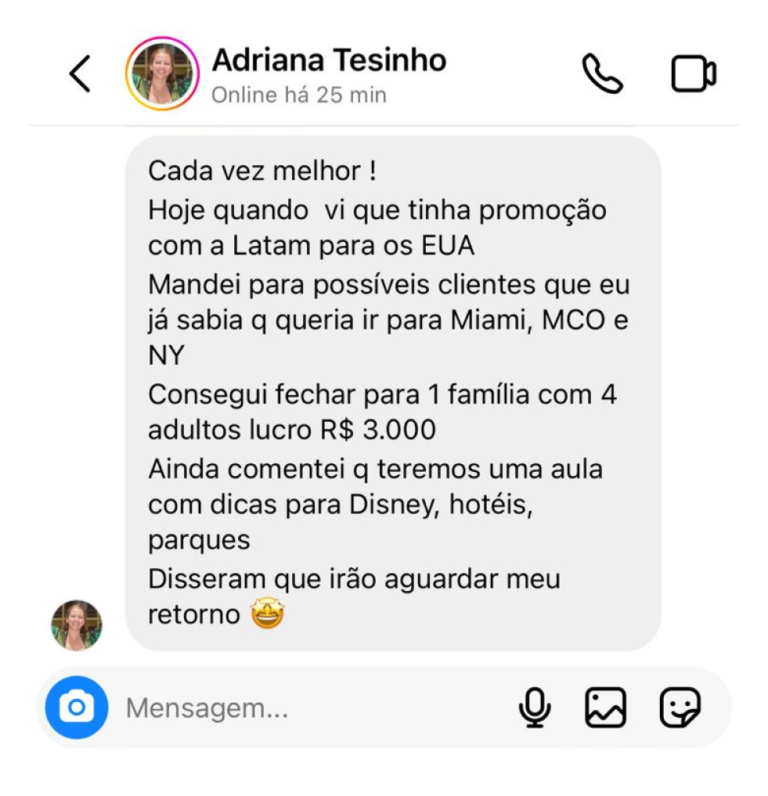Record a voice message with the microphone
This screenshot has height=796, width=768.
point(535,708)
